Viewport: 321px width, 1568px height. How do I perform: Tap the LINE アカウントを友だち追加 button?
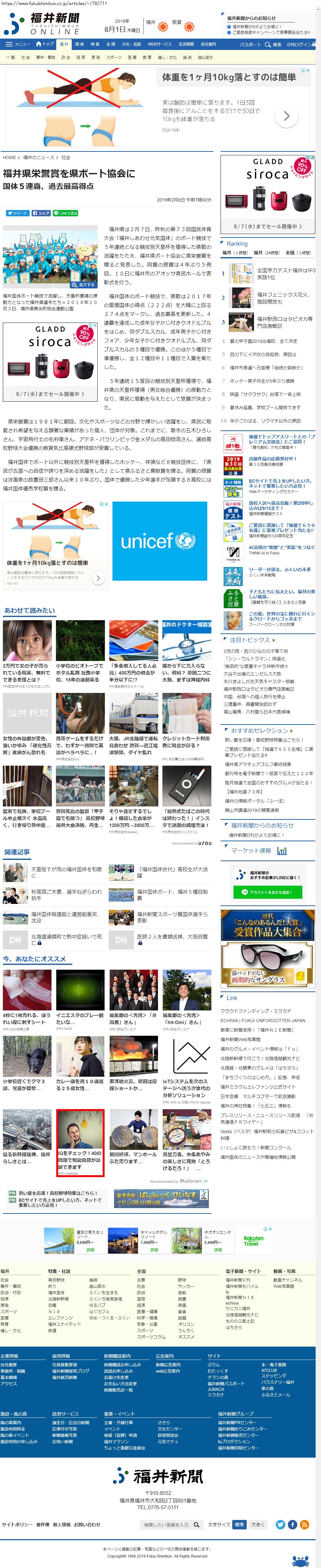[x=268, y=892]
